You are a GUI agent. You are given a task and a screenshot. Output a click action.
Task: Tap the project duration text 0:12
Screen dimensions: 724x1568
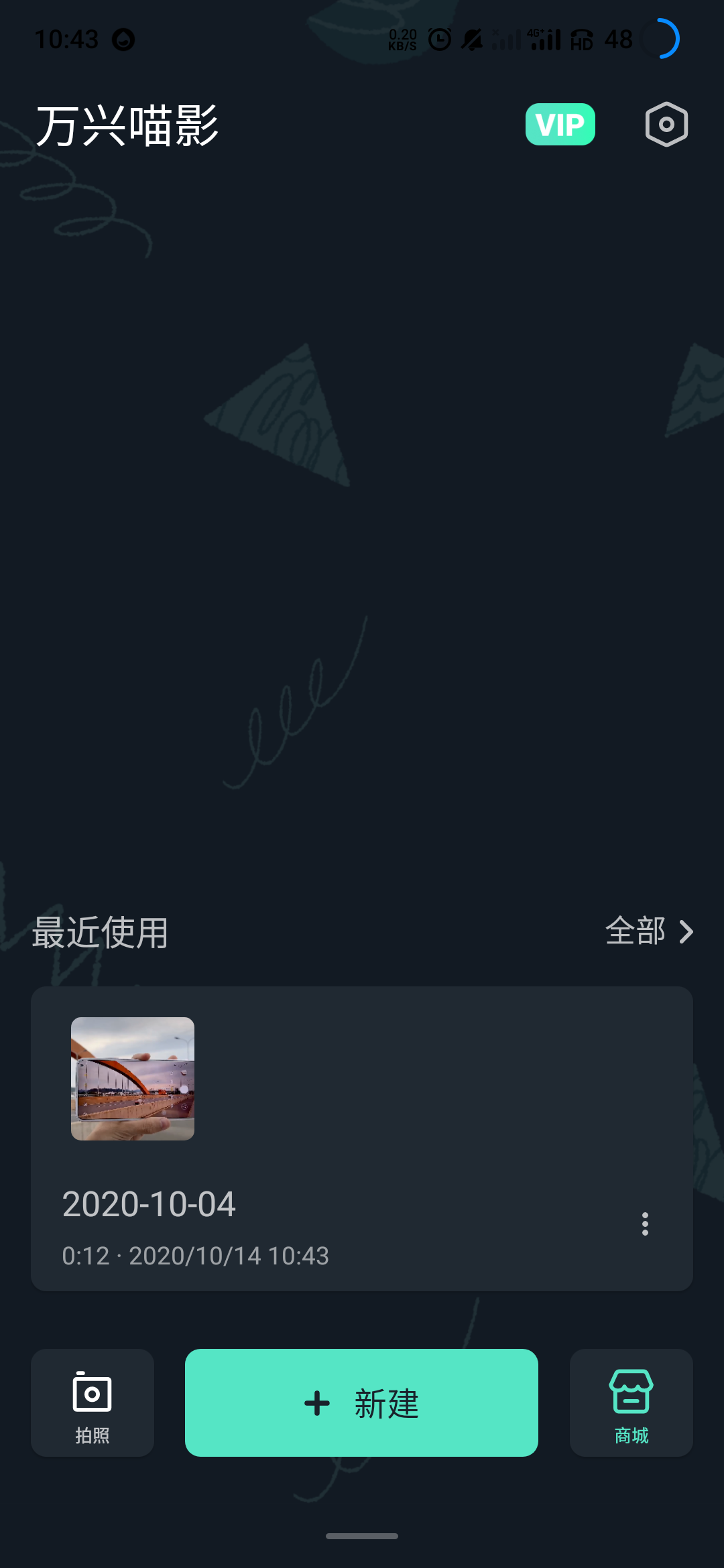click(86, 1256)
